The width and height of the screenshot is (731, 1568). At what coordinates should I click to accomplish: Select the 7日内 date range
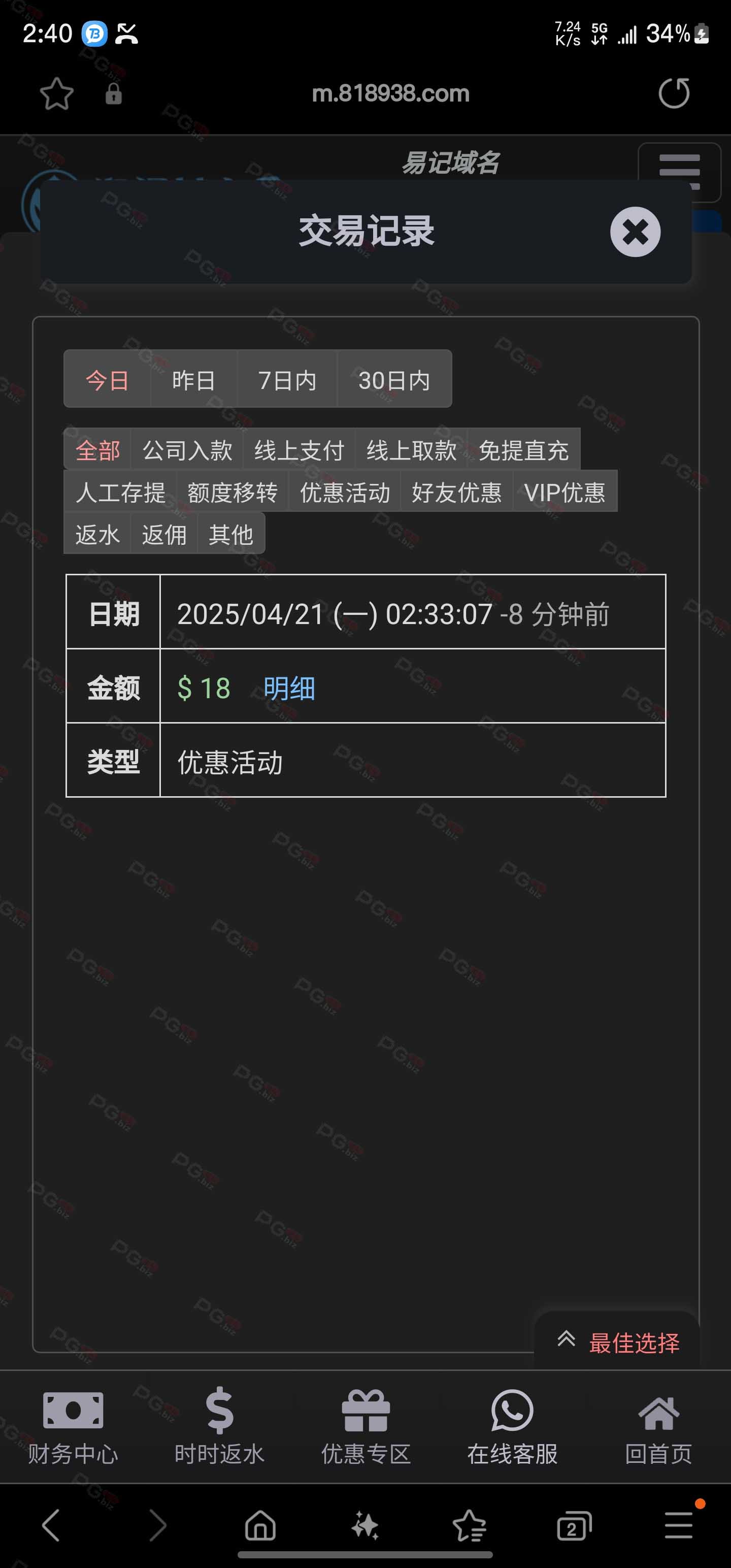point(287,380)
